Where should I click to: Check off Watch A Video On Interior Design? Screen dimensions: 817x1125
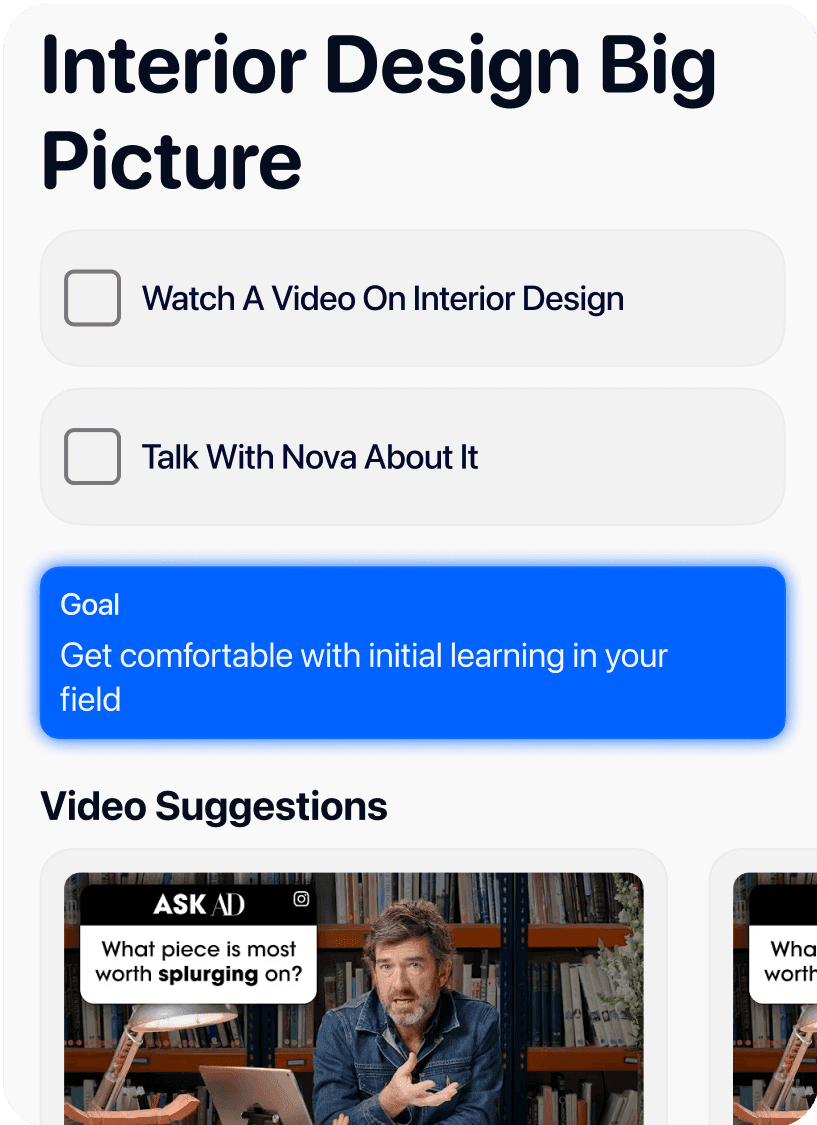click(x=93, y=298)
